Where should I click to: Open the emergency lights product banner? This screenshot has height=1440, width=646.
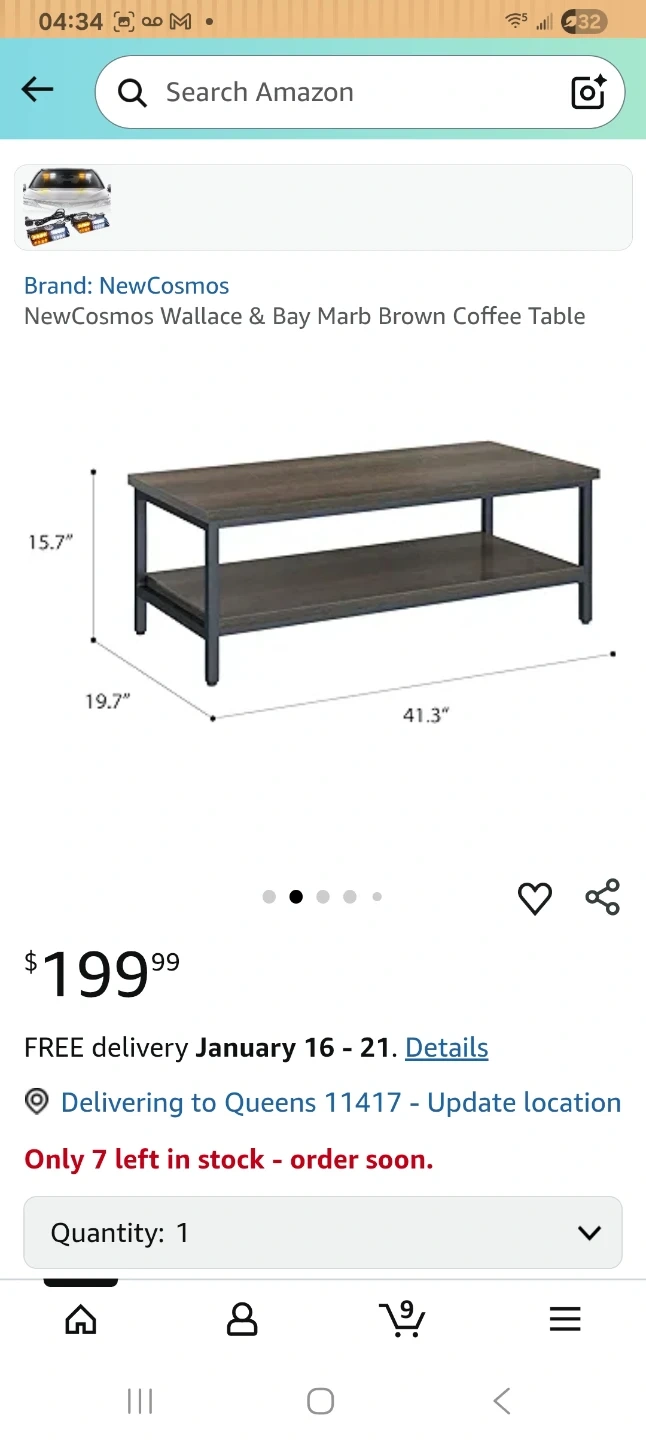(322, 207)
